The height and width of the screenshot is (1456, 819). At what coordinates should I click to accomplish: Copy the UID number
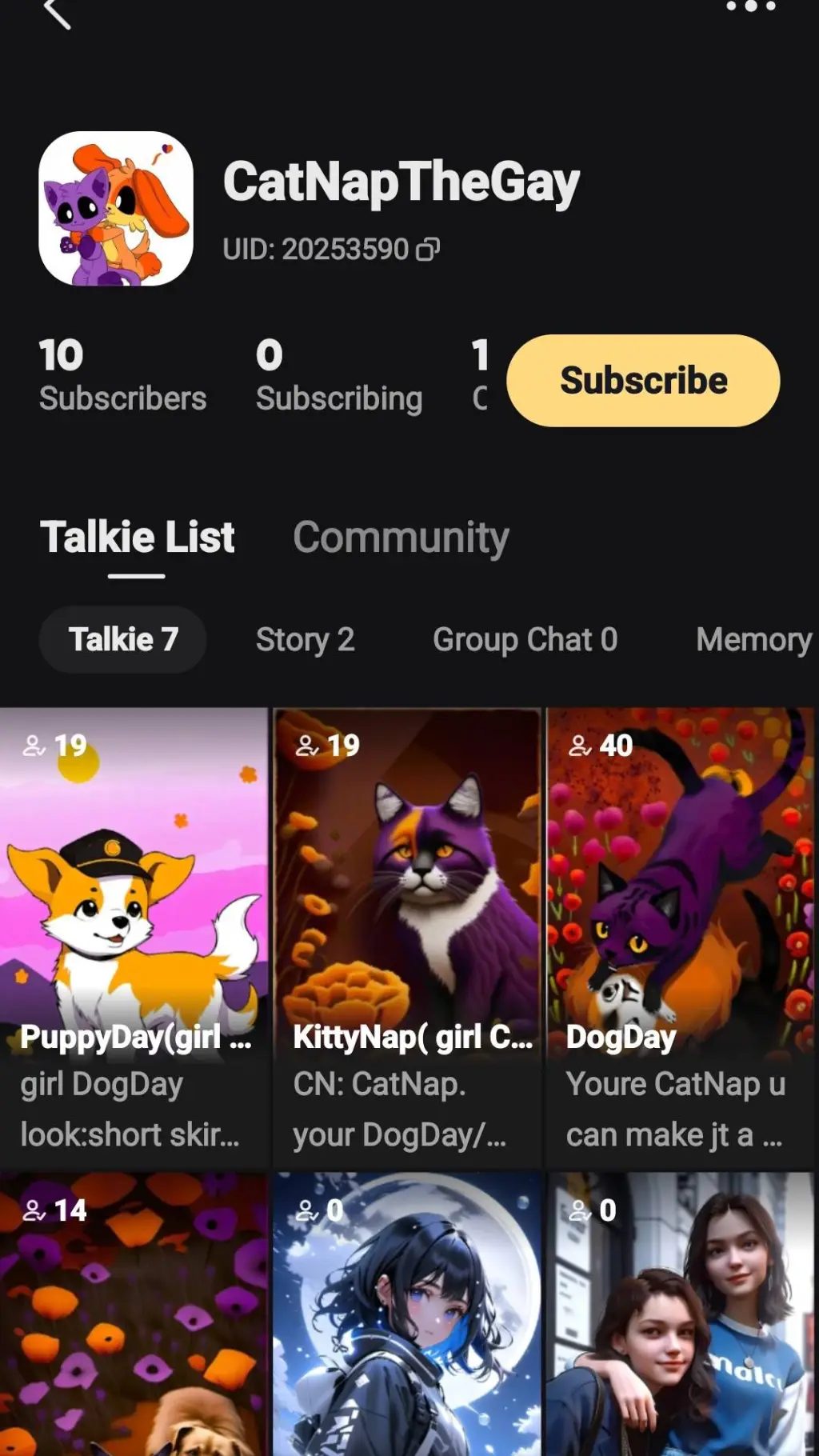point(428,250)
